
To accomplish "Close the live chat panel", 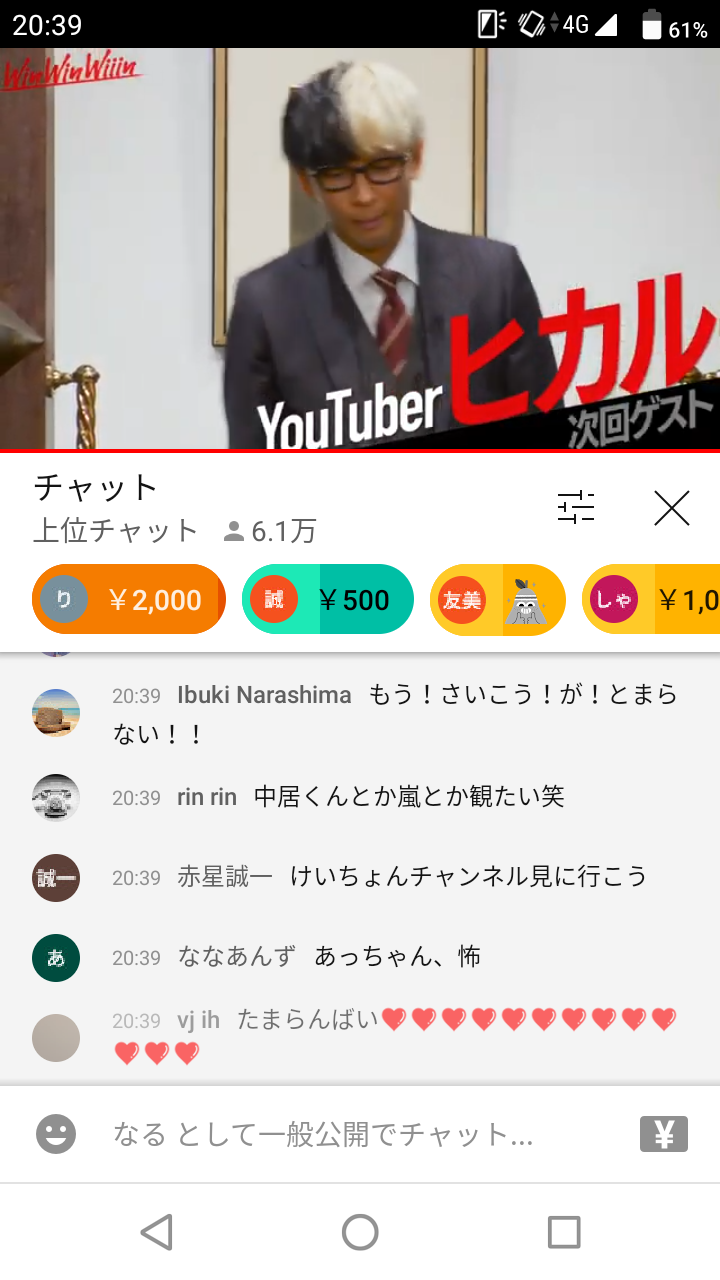I will click(x=672, y=508).
